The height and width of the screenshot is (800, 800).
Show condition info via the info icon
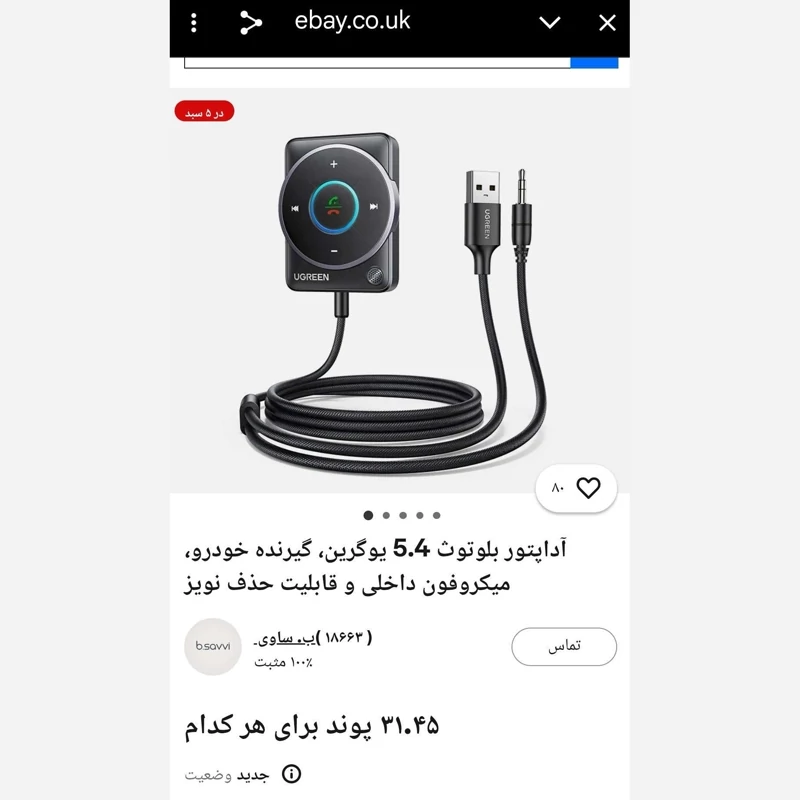click(291, 774)
